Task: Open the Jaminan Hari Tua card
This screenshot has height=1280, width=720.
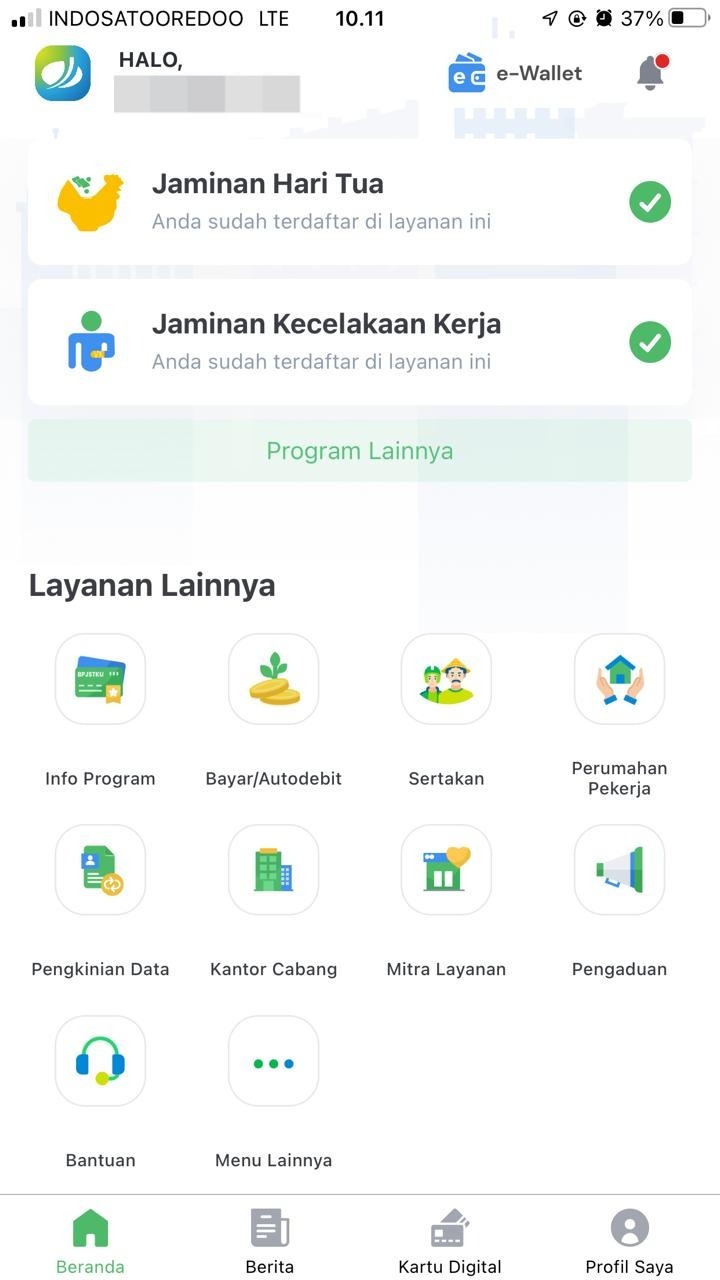Action: tap(360, 202)
